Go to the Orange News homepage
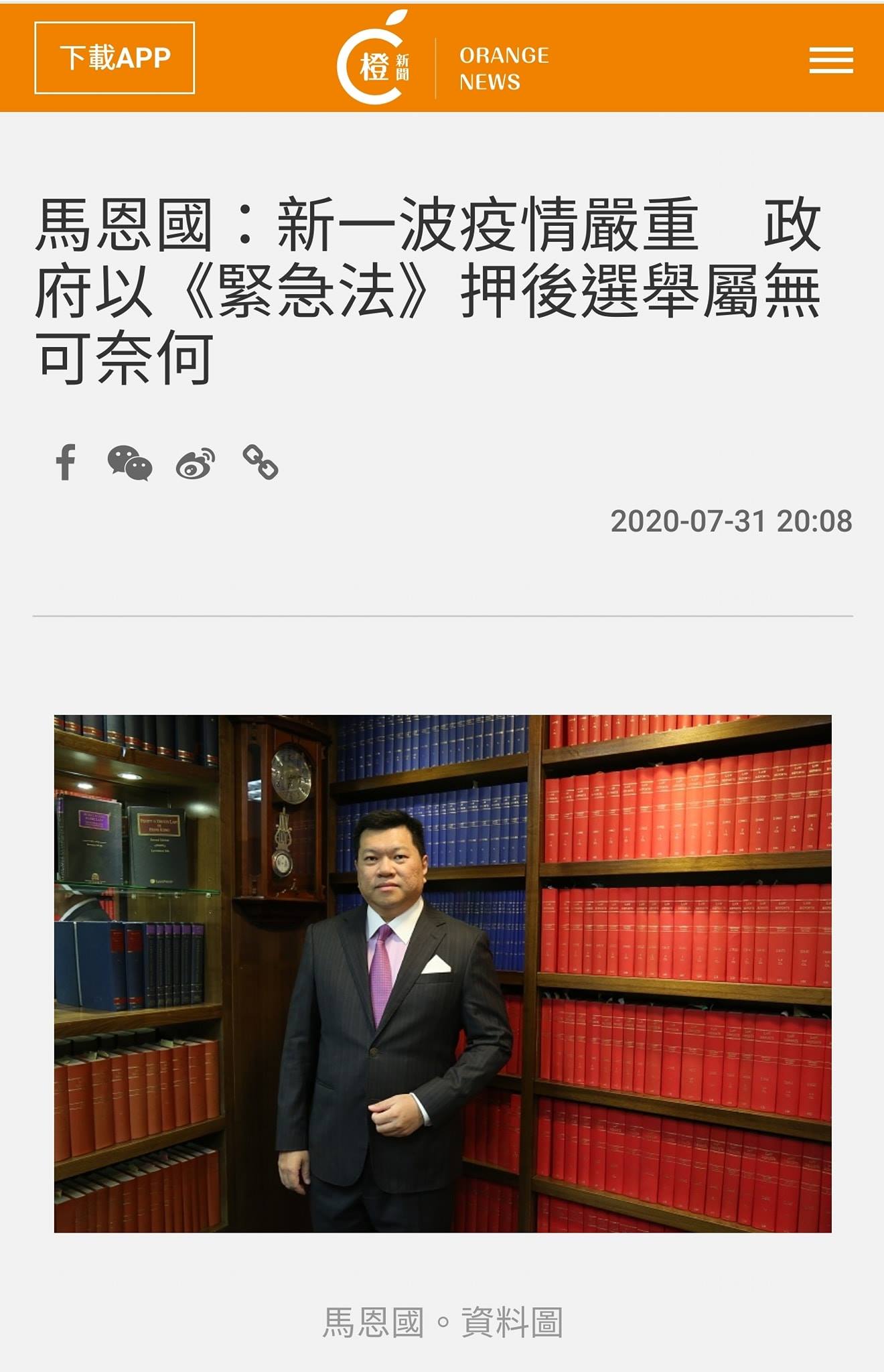This screenshot has height=1372, width=884. (x=443, y=60)
